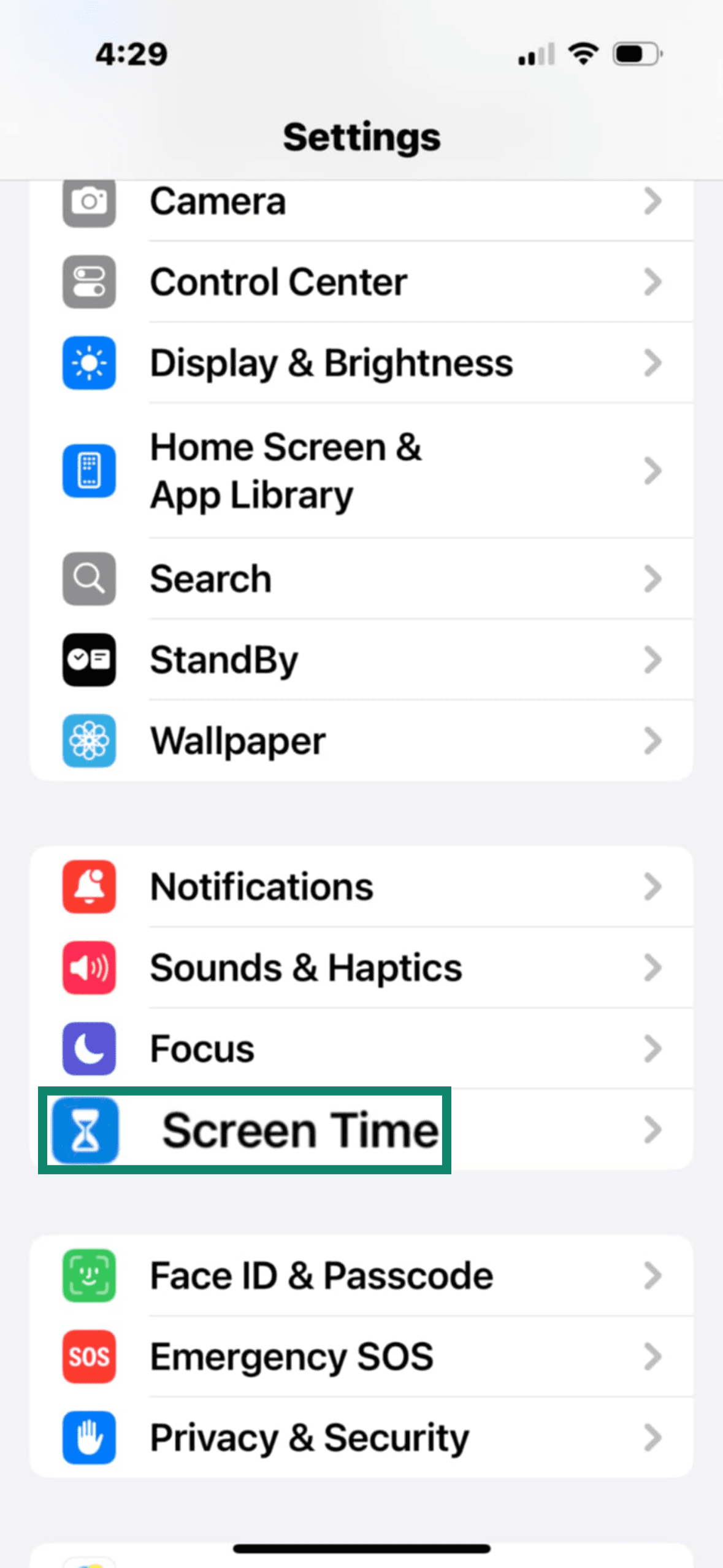Tap the Camera settings icon

coord(88,202)
